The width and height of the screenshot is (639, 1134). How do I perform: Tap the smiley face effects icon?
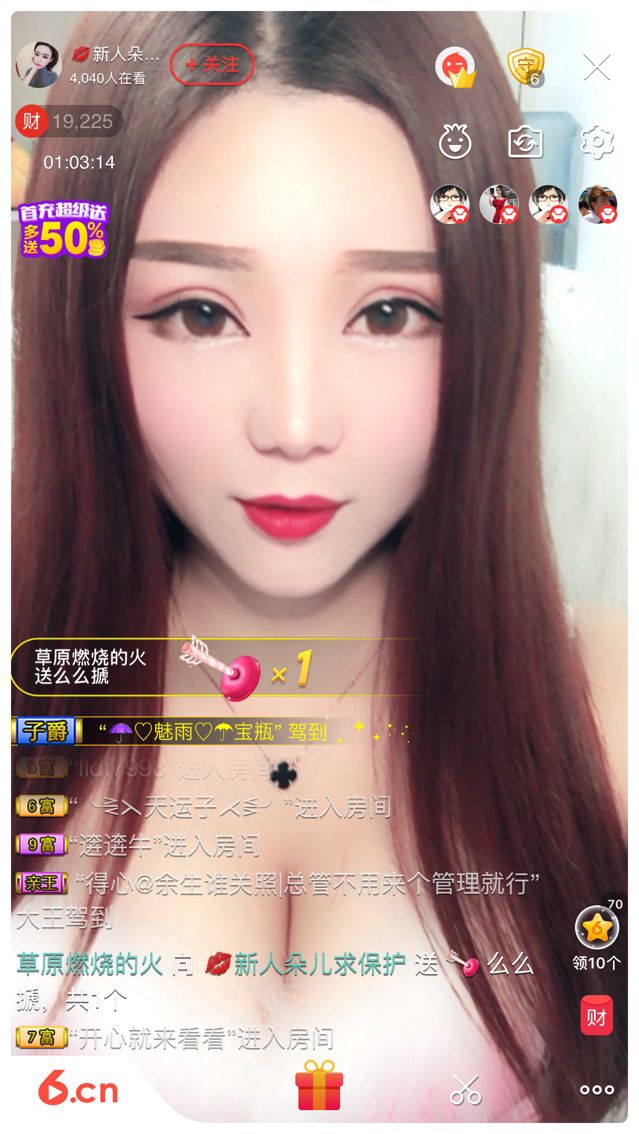(x=455, y=141)
